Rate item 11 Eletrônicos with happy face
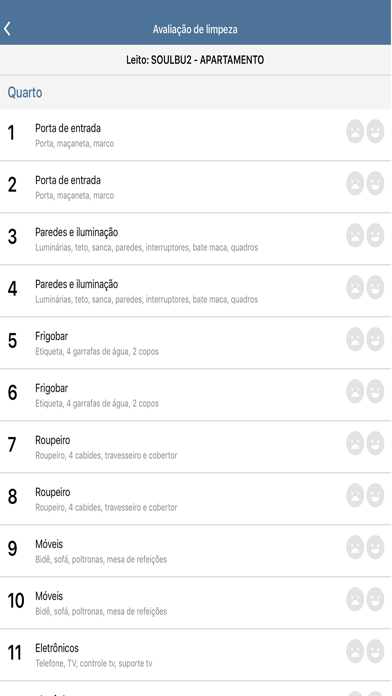This screenshot has width=392, height=696. tap(375, 651)
